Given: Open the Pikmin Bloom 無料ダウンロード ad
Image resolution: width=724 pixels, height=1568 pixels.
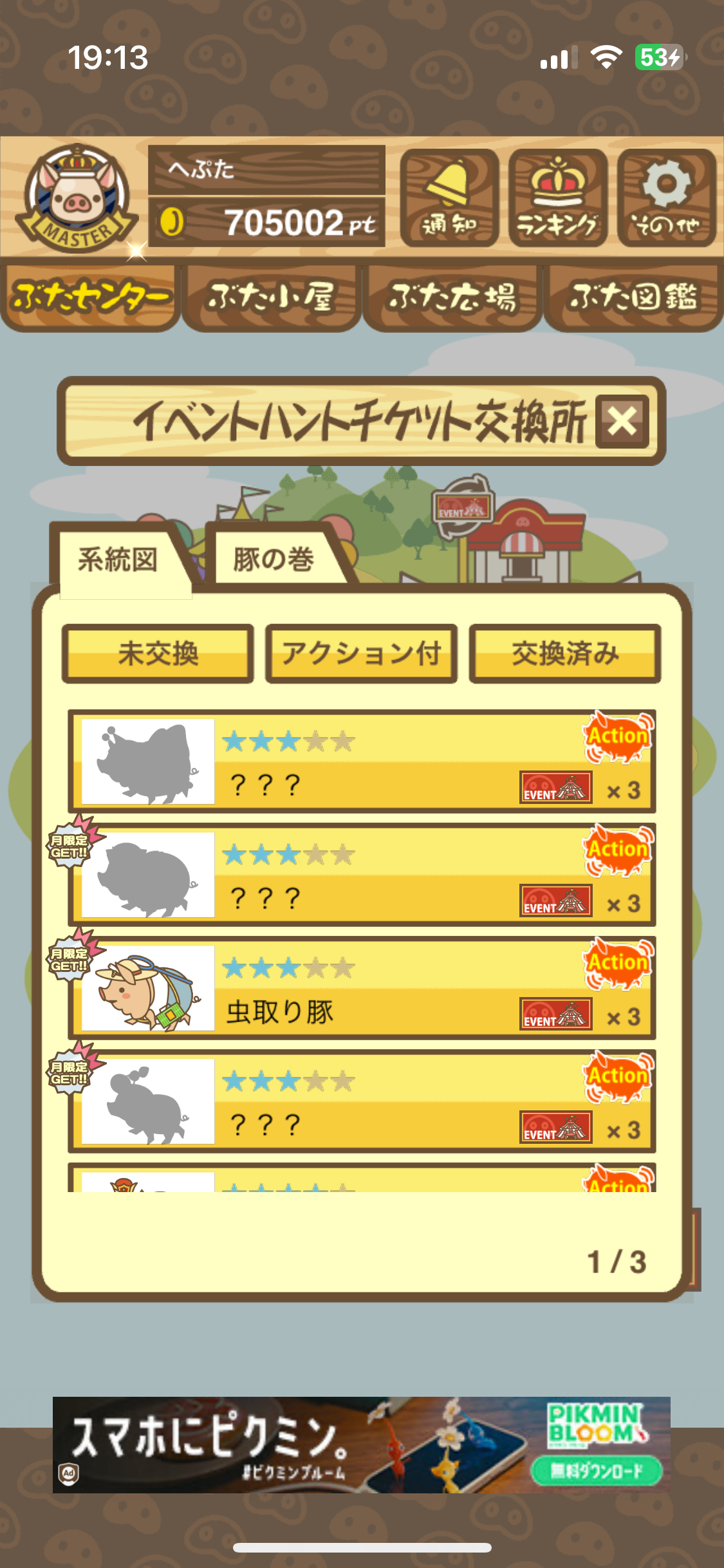Looking at the screenshot, I should coord(596,1470).
